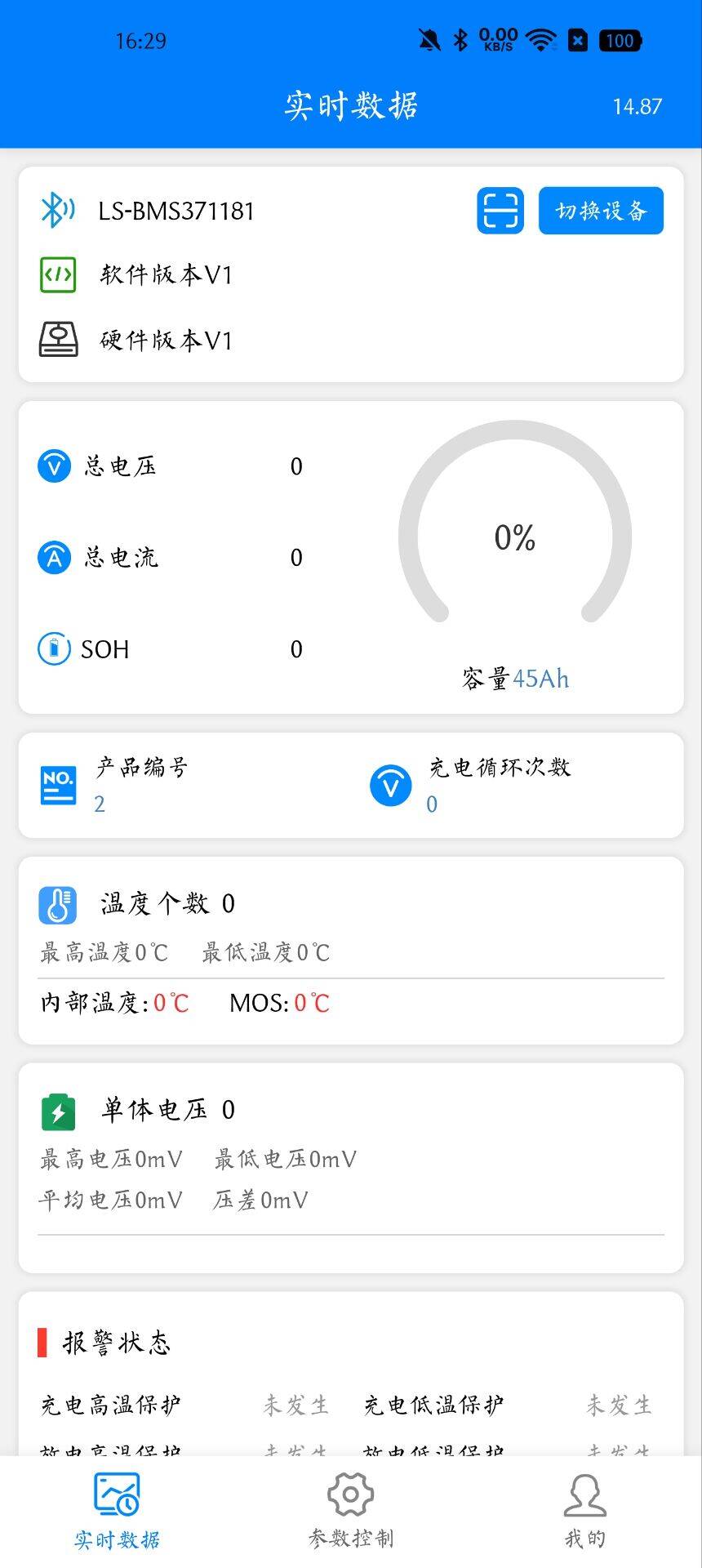The height and width of the screenshot is (1568, 702).
Task: Tap the Bluetooth icon next to LS-BMS371181
Action: click(56, 211)
